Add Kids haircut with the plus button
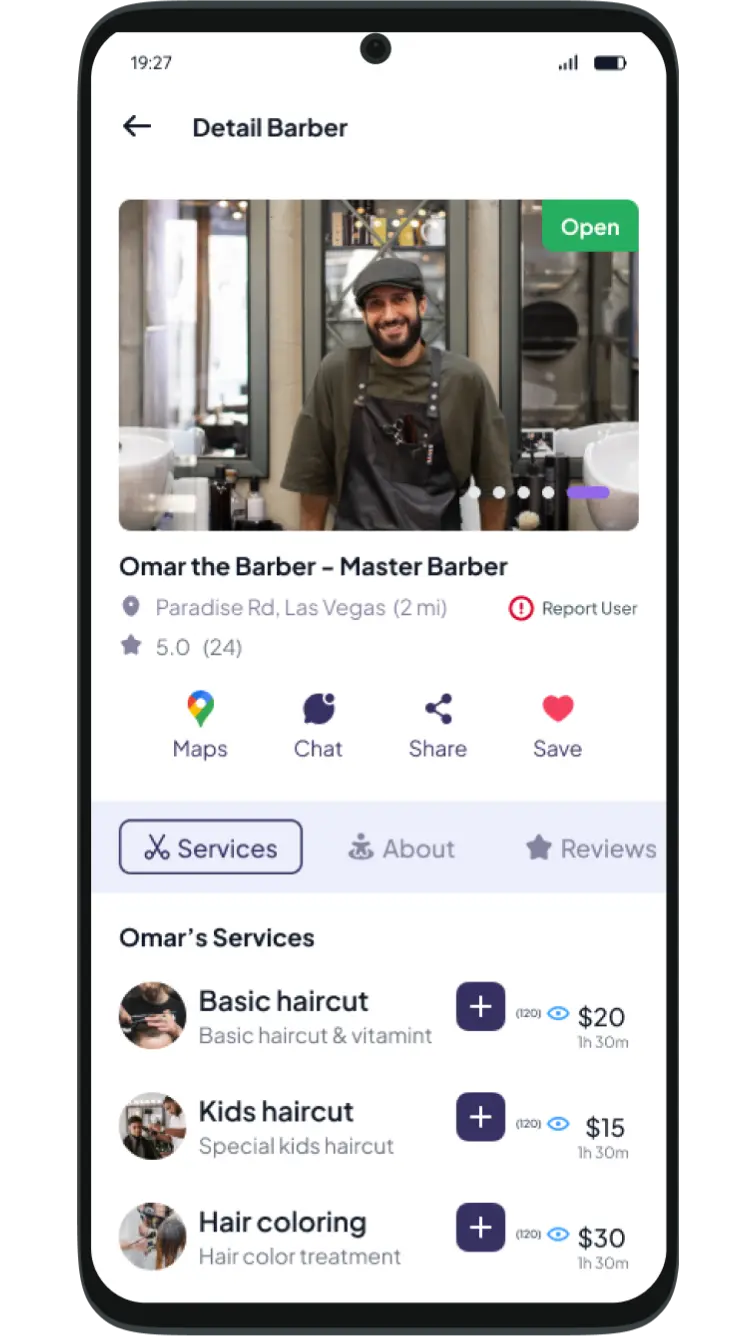Image resolution: width=752 pixels, height=1336 pixels. (x=480, y=1117)
